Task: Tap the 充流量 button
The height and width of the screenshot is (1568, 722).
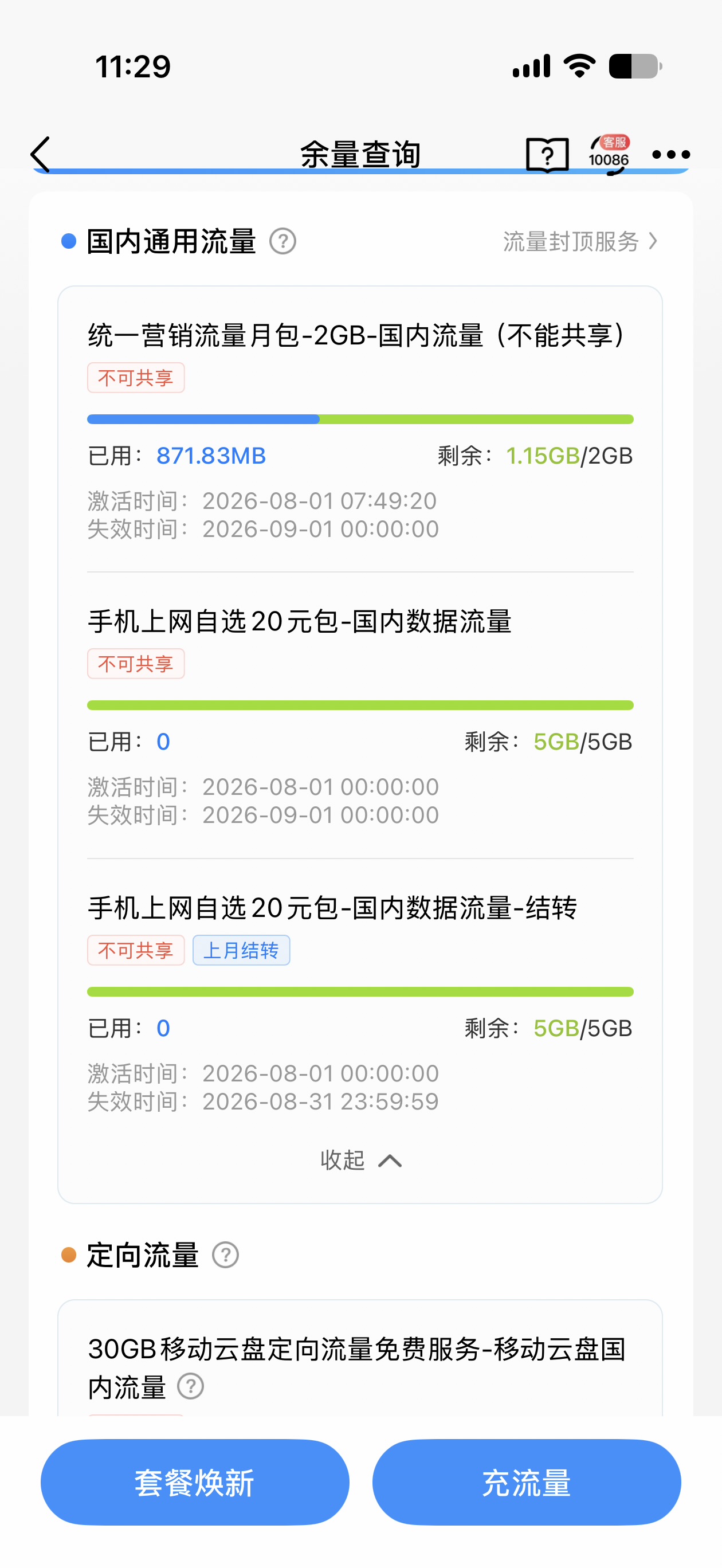Action: pos(527,1482)
